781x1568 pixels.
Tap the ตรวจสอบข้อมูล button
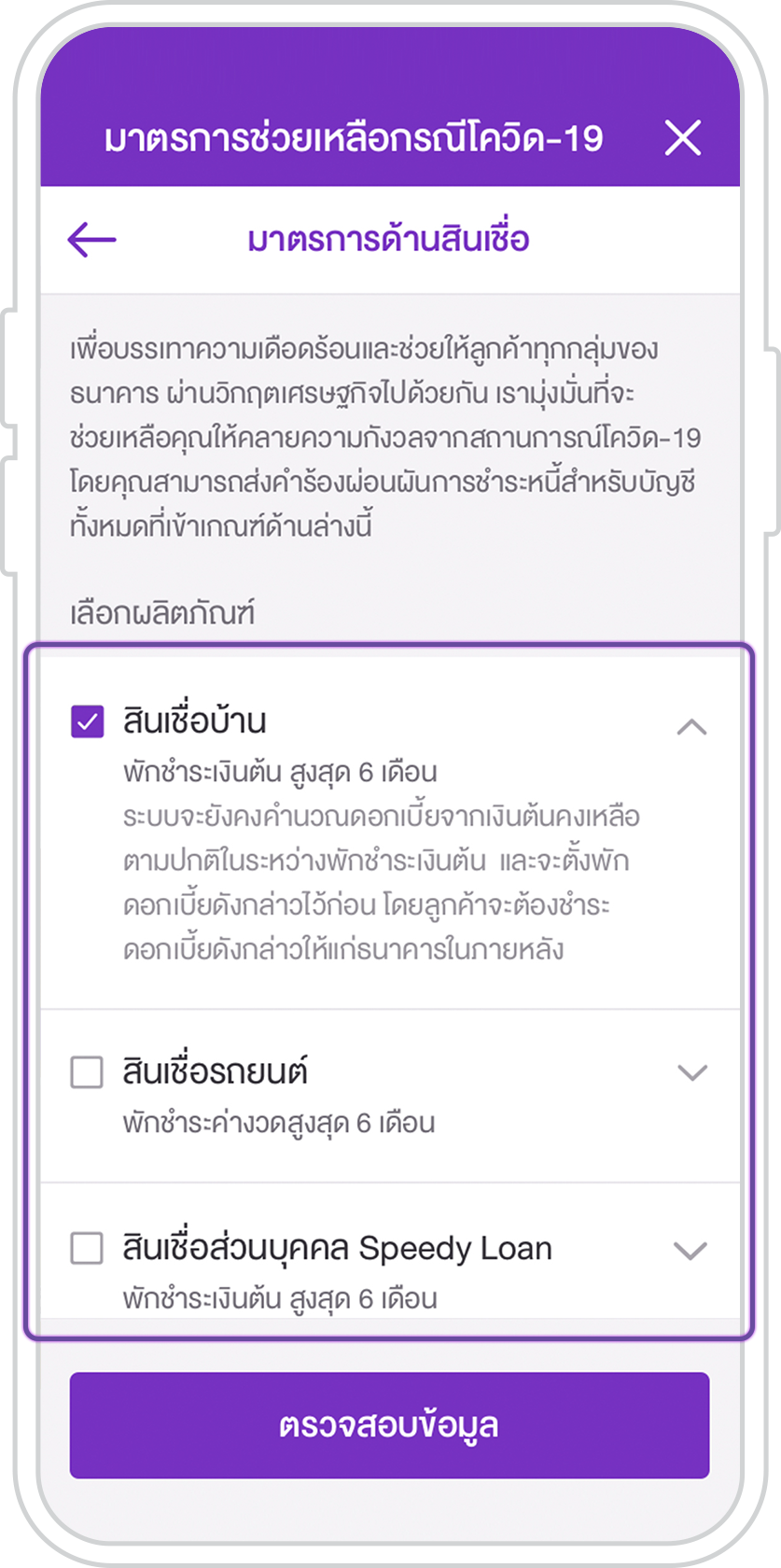click(x=389, y=1425)
